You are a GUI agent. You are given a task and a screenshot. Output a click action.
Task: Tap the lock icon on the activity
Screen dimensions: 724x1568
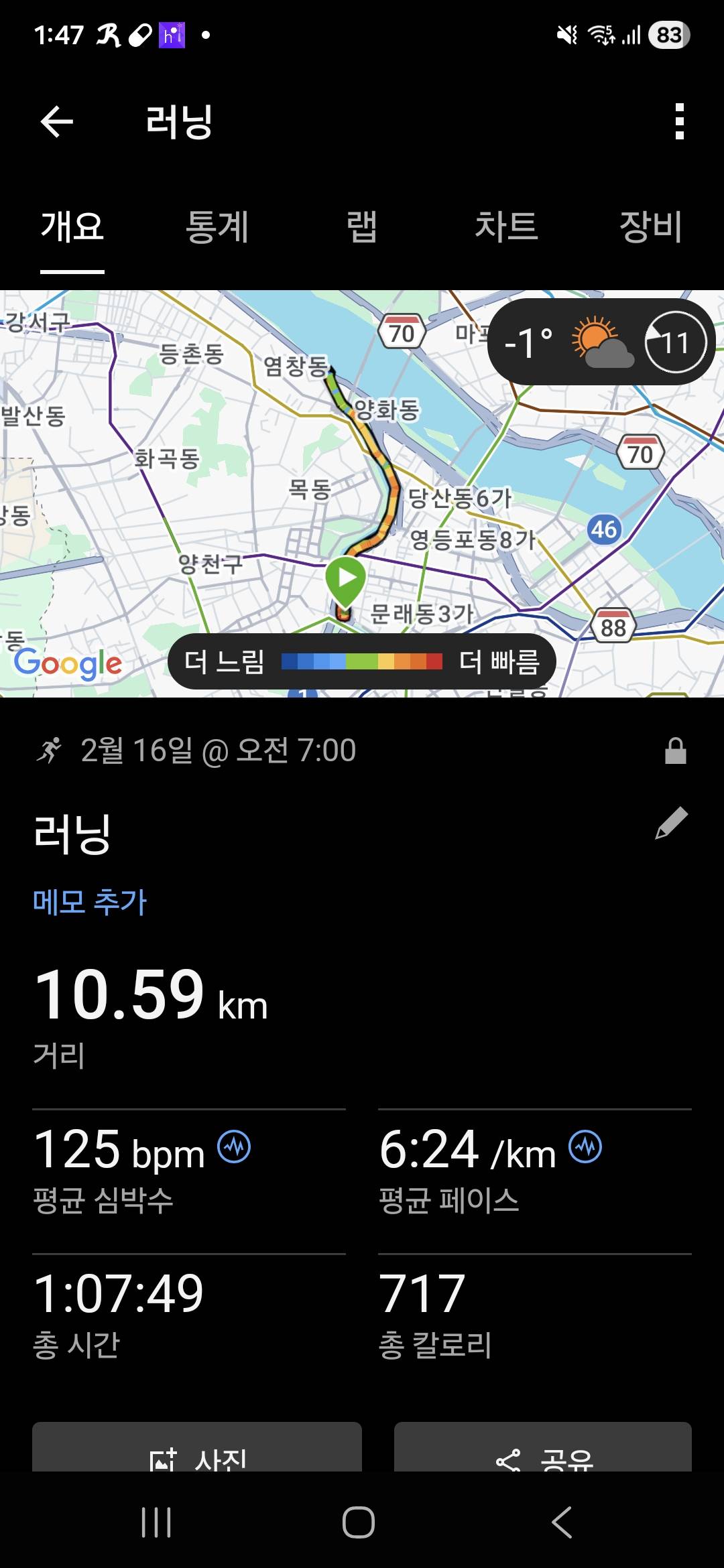pyautogui.click(x=676, y=752)
